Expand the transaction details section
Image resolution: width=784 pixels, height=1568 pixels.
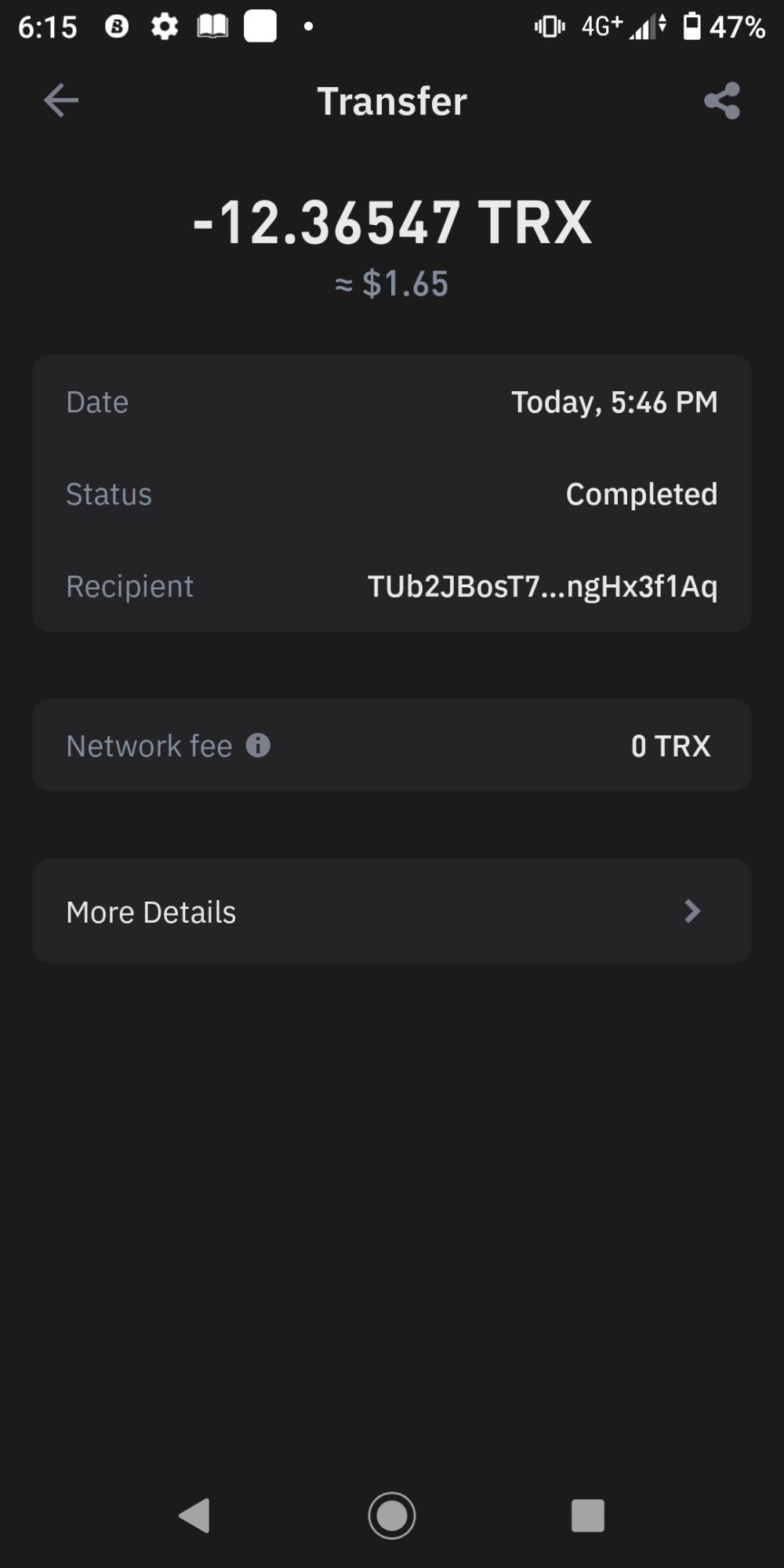pyautogui.click(x=392, y=911)
